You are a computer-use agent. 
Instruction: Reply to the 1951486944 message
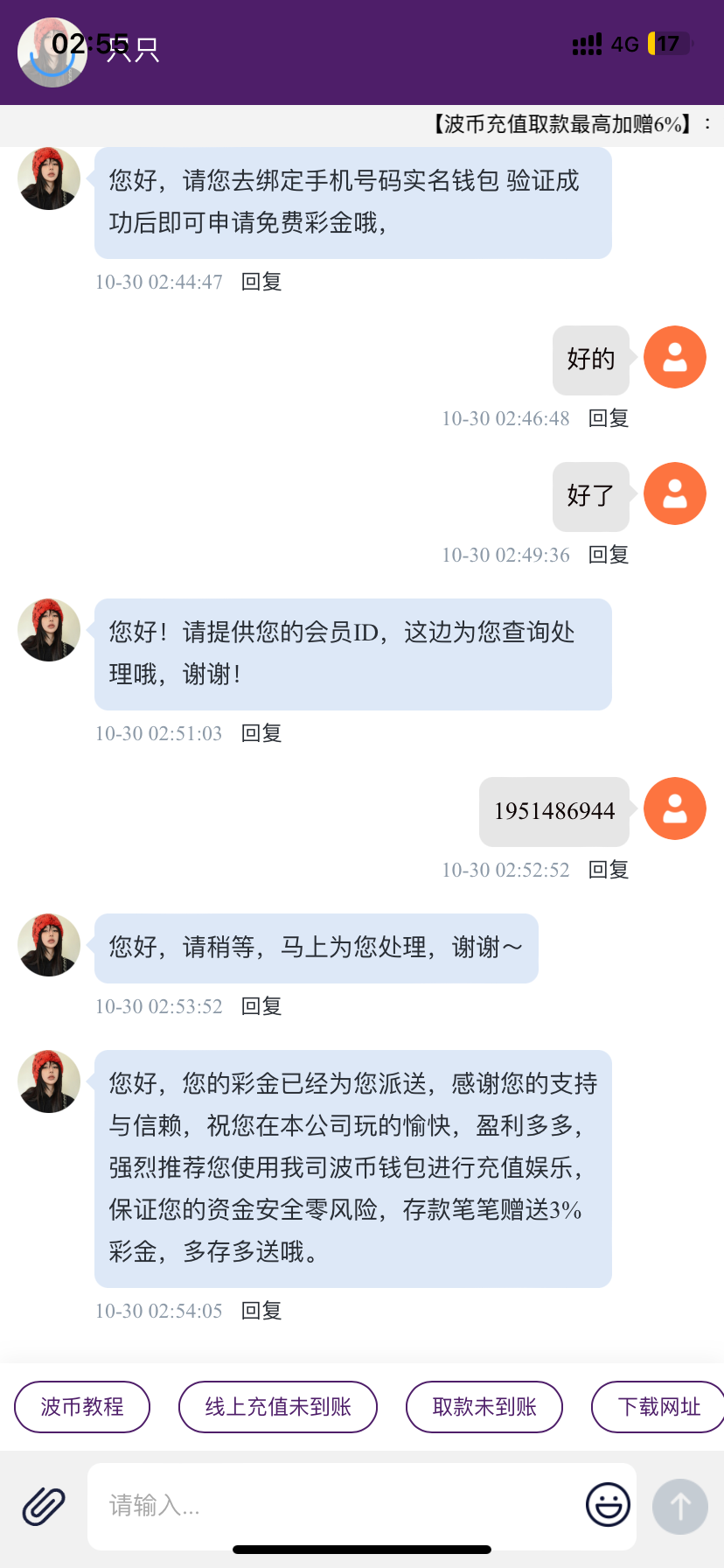pos(609,870)
